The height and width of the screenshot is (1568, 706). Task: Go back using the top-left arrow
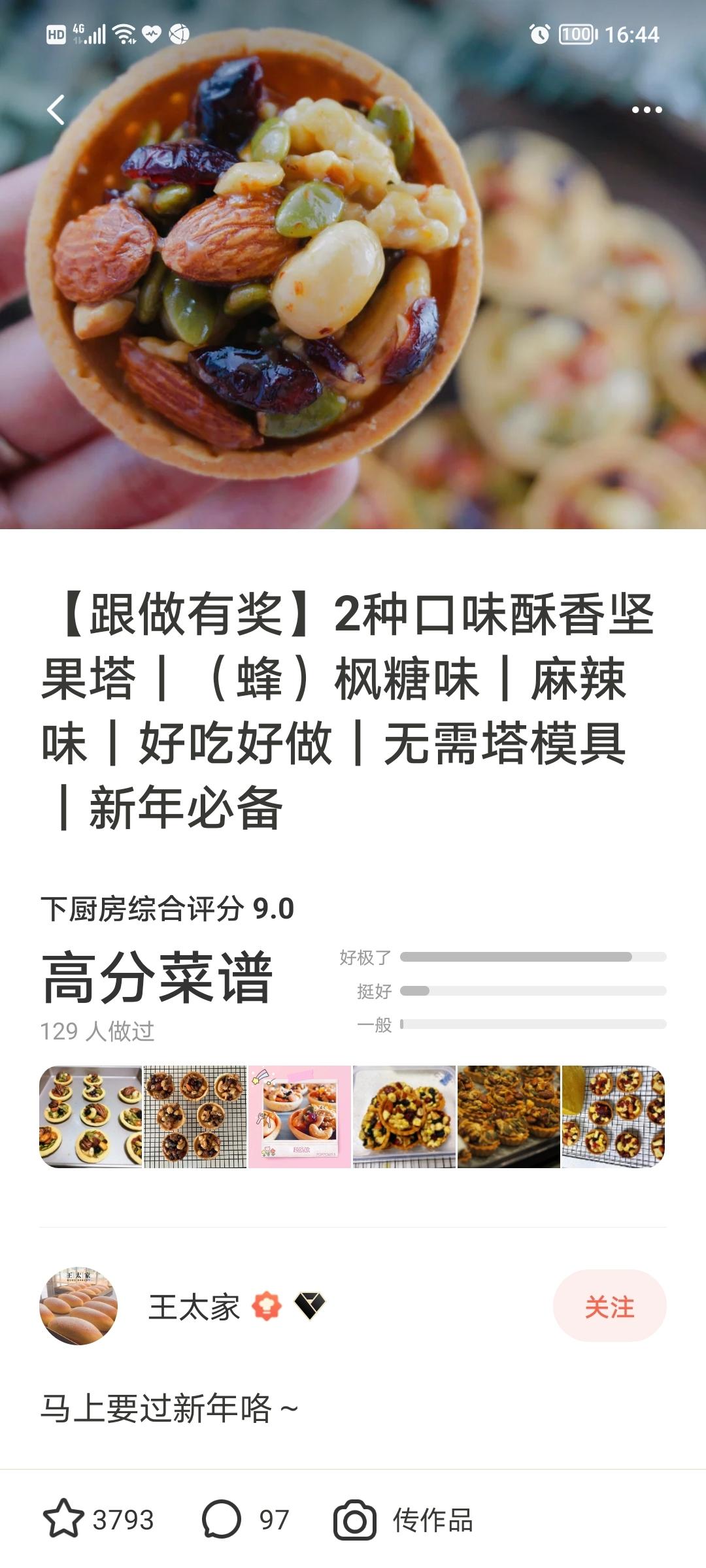(56, 110)
